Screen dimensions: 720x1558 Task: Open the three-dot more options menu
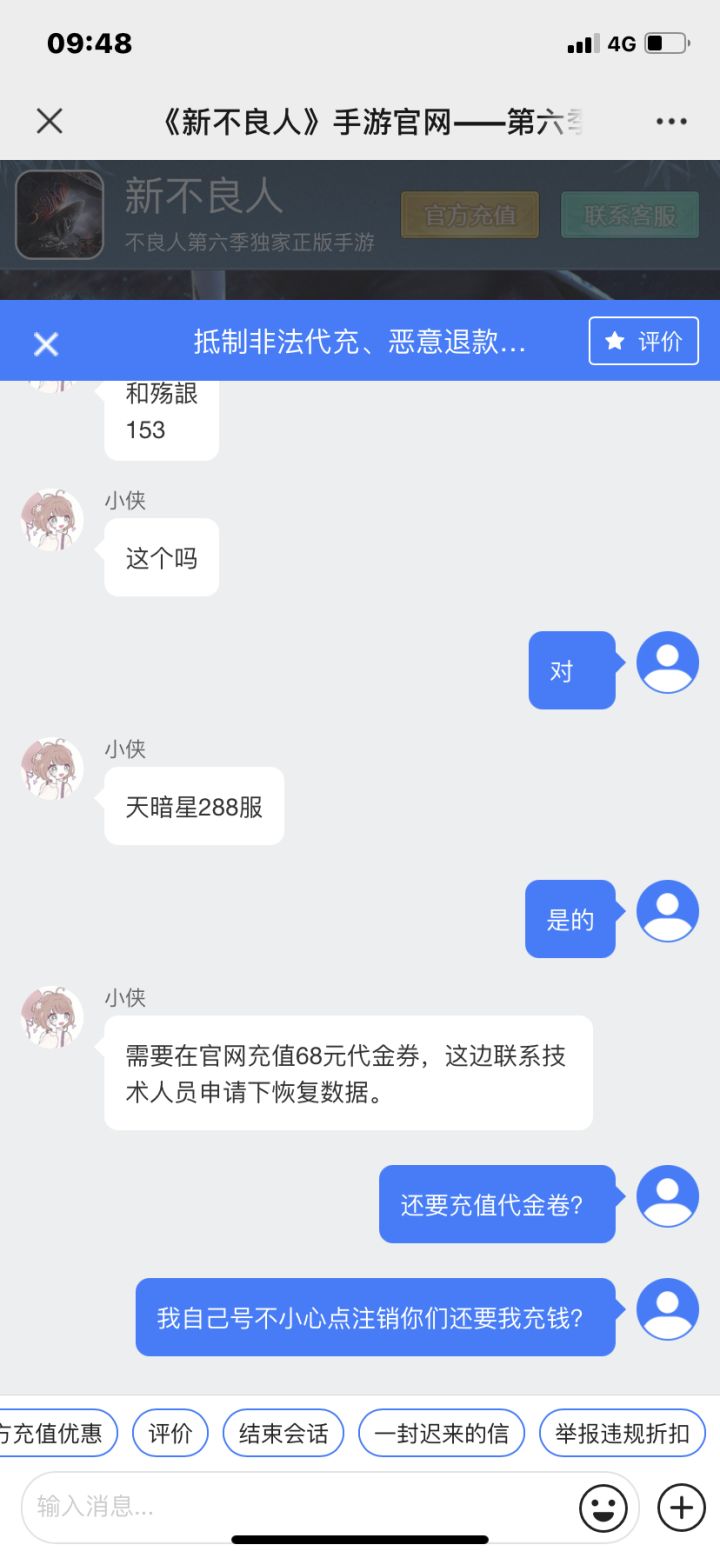[x=669, y=120]
